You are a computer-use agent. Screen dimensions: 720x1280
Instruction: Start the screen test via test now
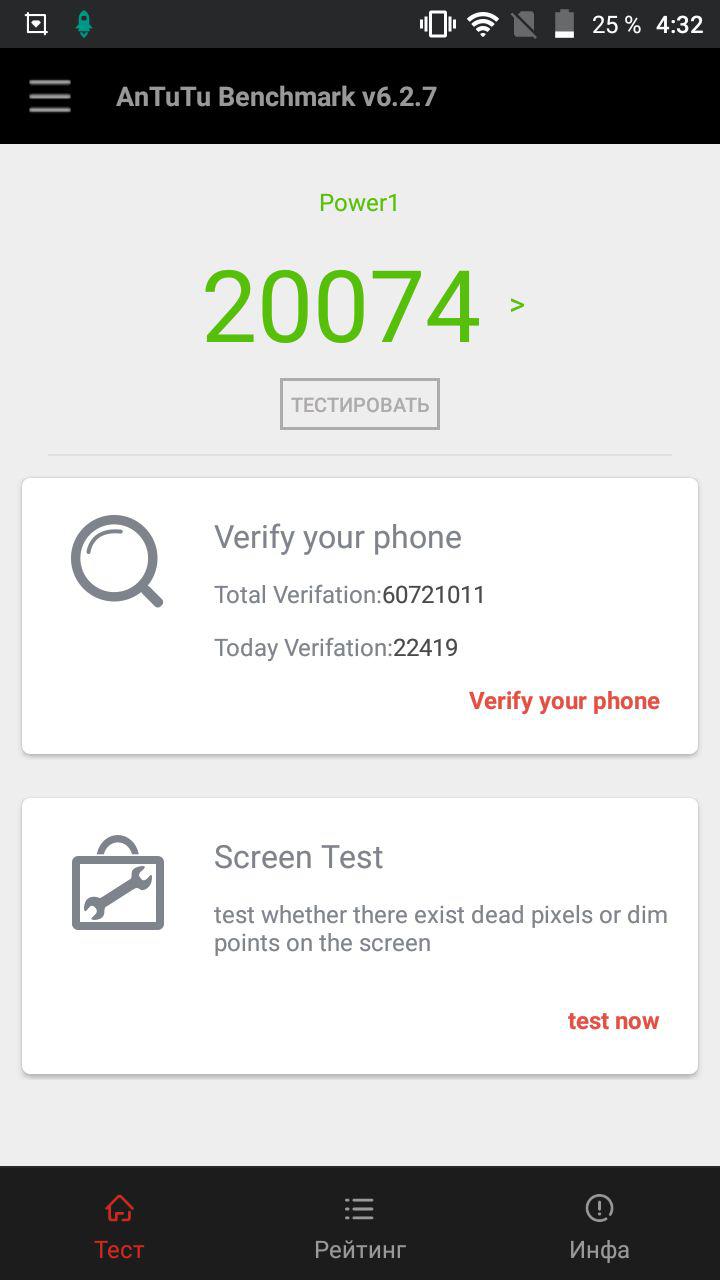(x=613, y=1021)
